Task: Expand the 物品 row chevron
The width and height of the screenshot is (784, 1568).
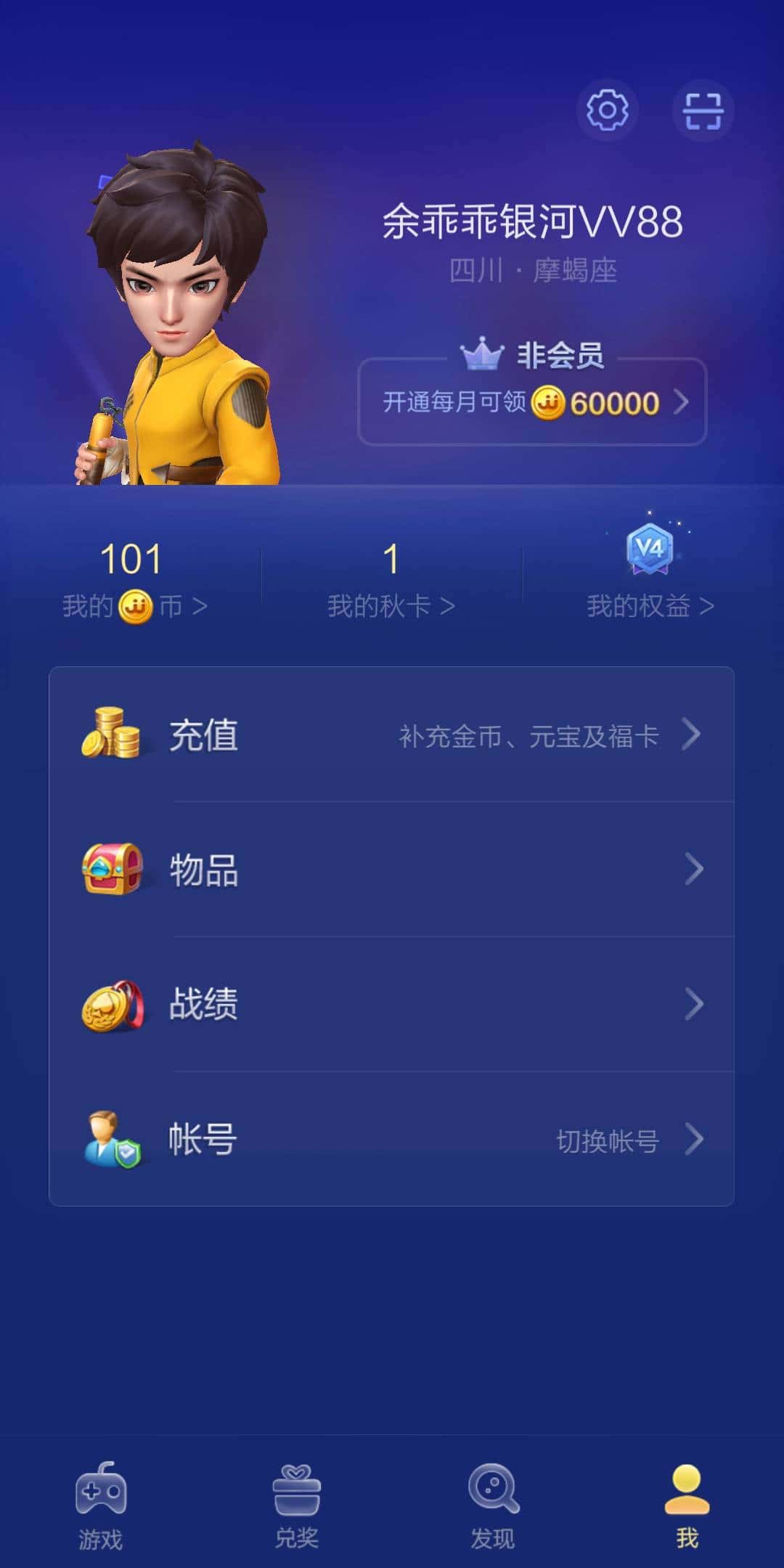Action: point(695,869)
